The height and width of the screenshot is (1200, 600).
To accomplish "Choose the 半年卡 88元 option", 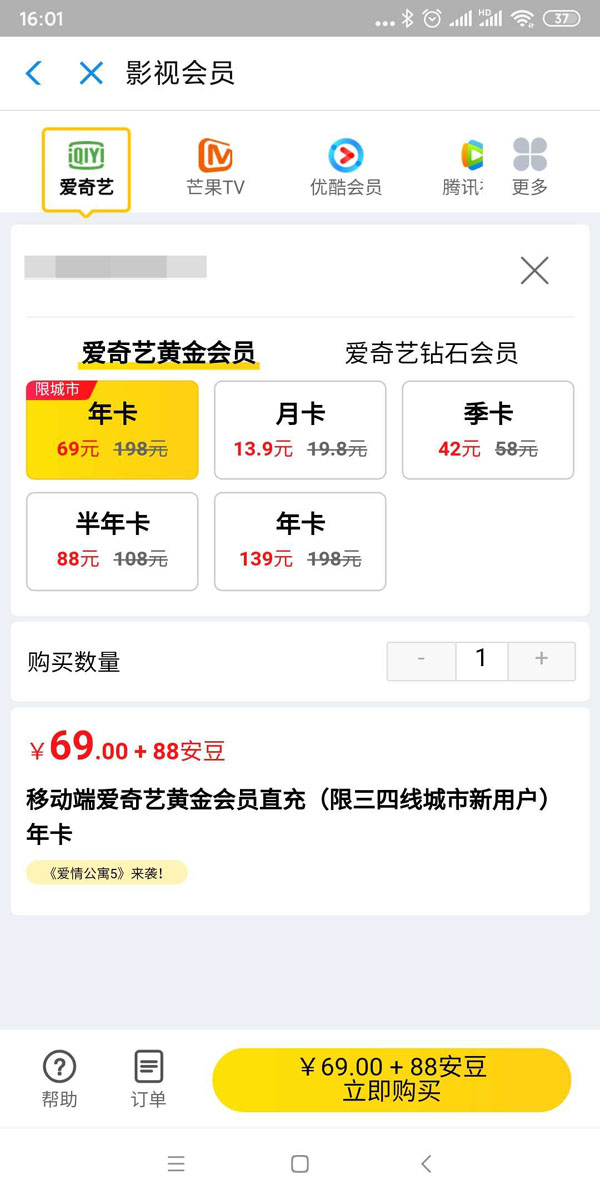I will 112,541.
